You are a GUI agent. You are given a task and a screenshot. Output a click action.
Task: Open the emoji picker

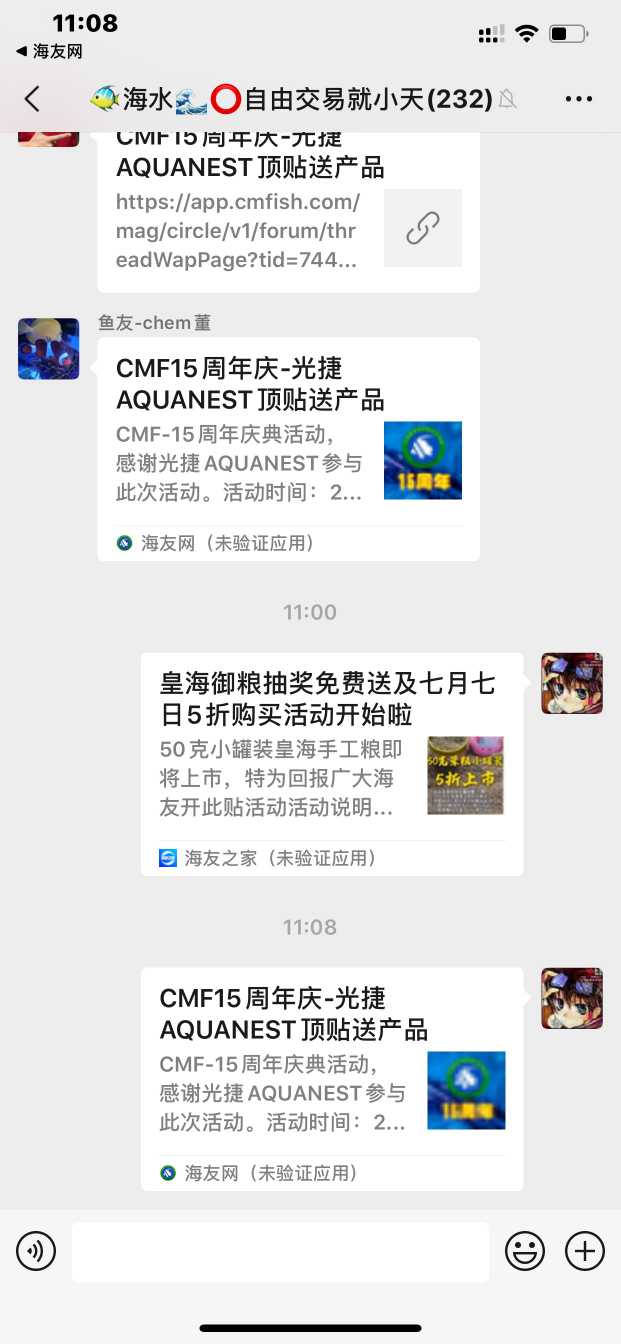tap(525, 1251)
